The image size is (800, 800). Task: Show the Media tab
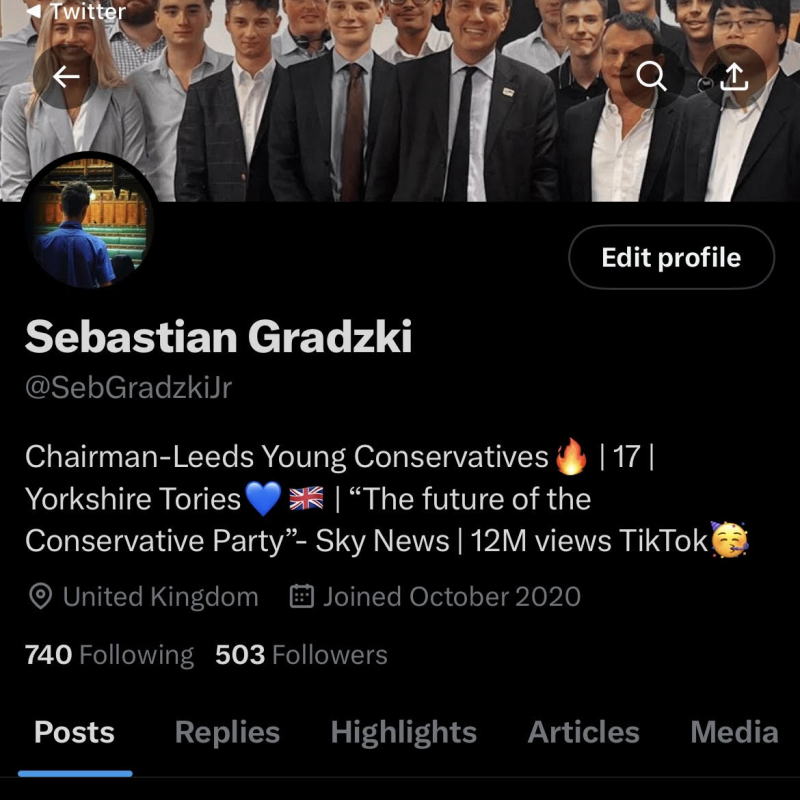pyautogui.click(x=733, y=732)
